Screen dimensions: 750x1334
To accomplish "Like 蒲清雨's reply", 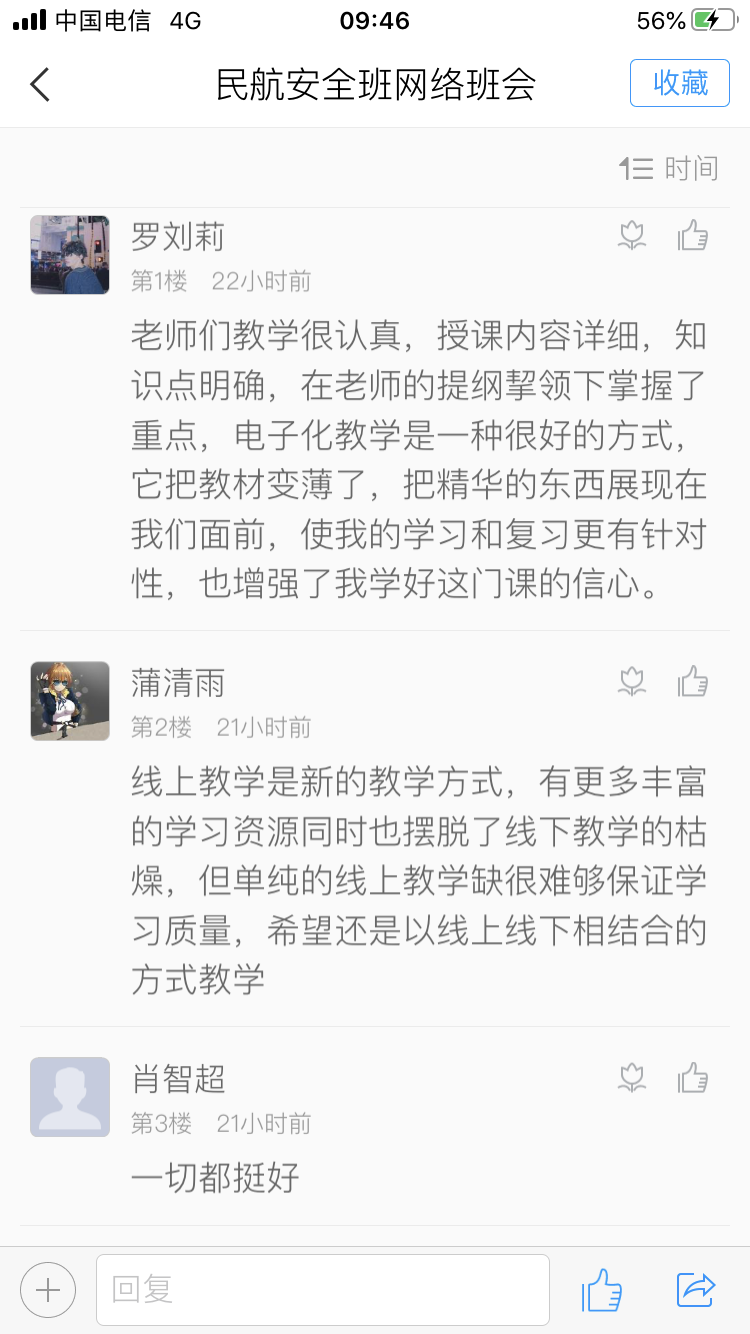I will tap(693, 682).
